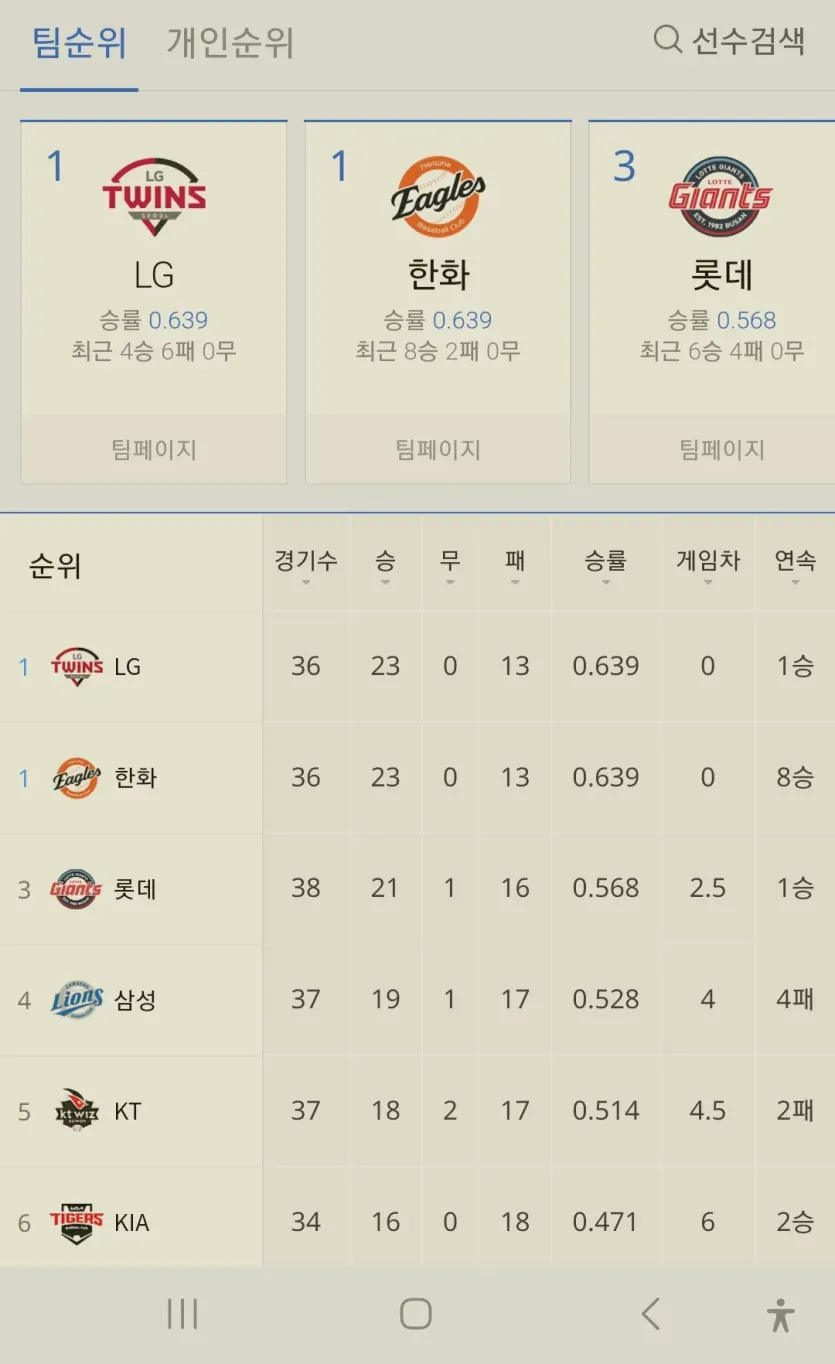Sort standings by 게임차 column
This screenshot has width=835, height=1364.
[x=707, y=565]
